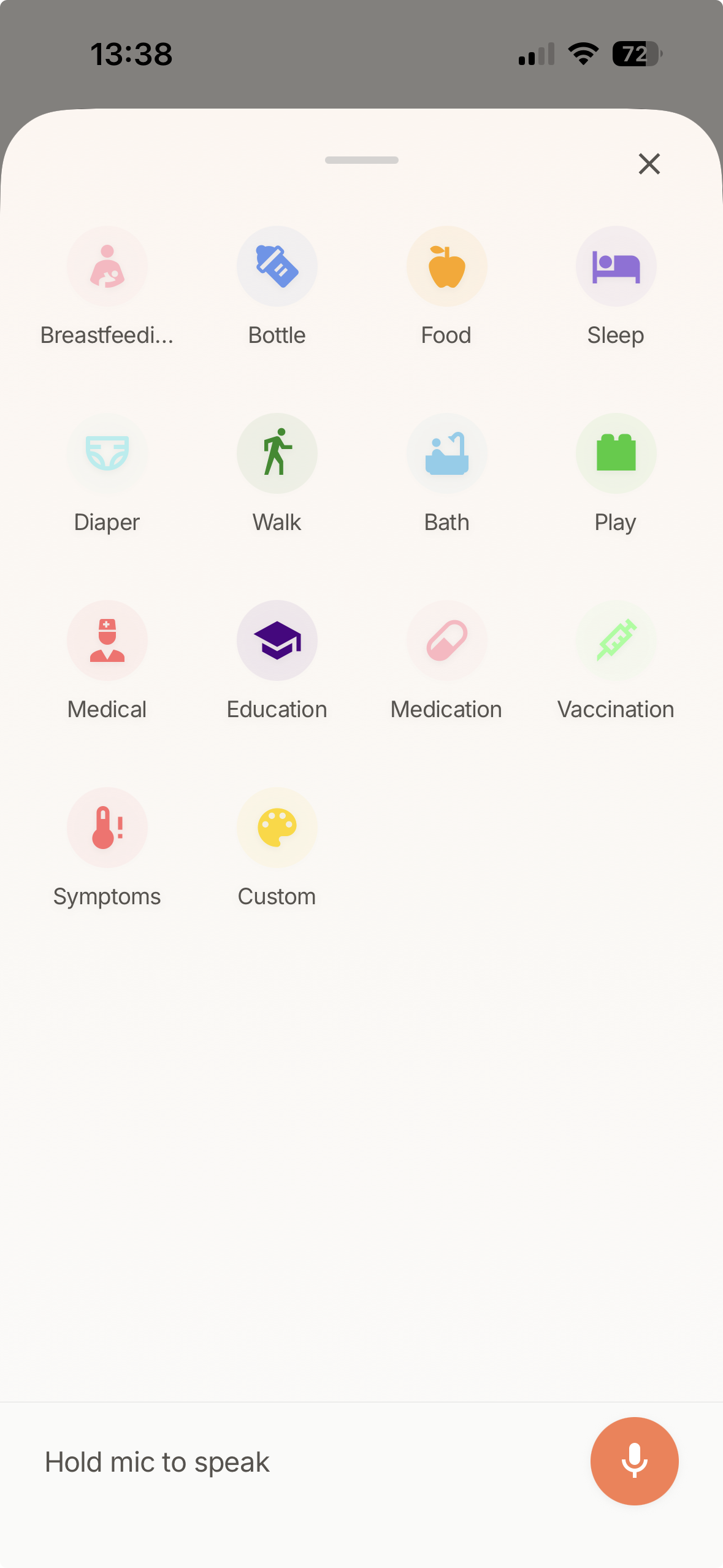
Task: Add a Diaper change
Action: [107, 454]
